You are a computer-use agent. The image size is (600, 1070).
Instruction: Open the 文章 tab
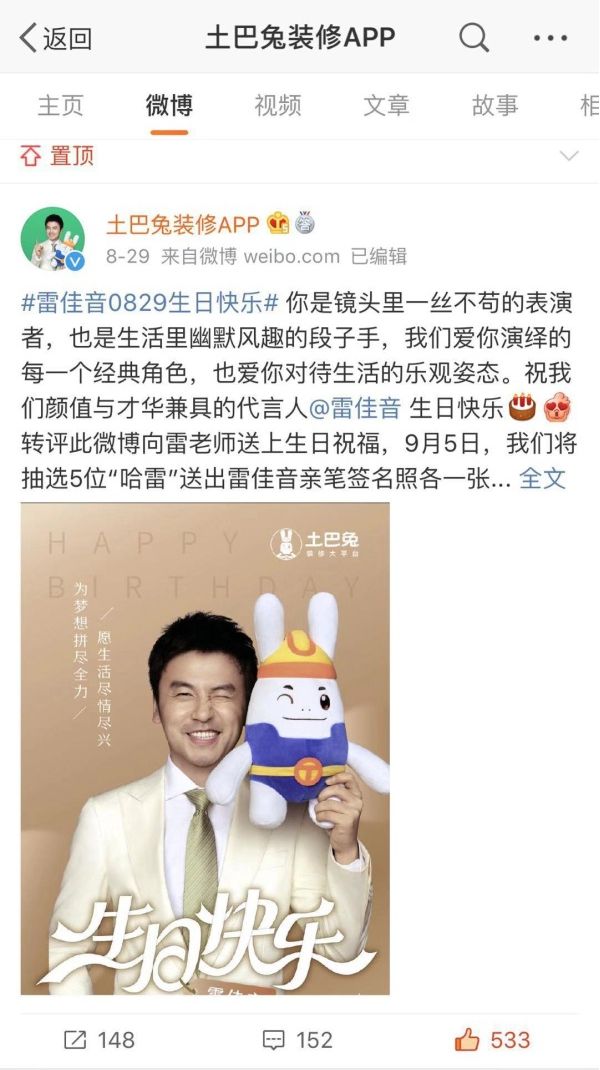pos(386,104)
